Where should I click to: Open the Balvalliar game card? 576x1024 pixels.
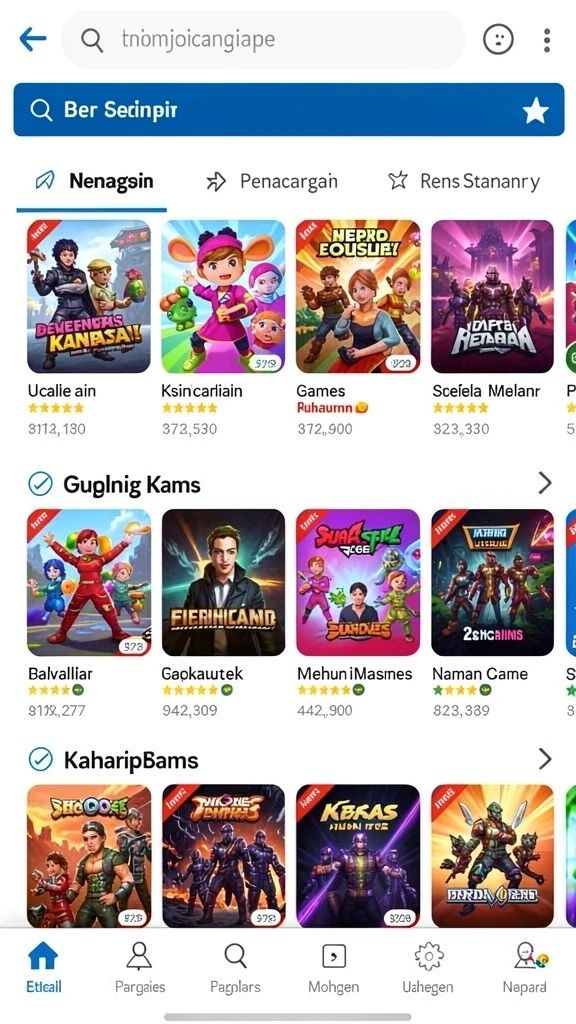point(89,613)
